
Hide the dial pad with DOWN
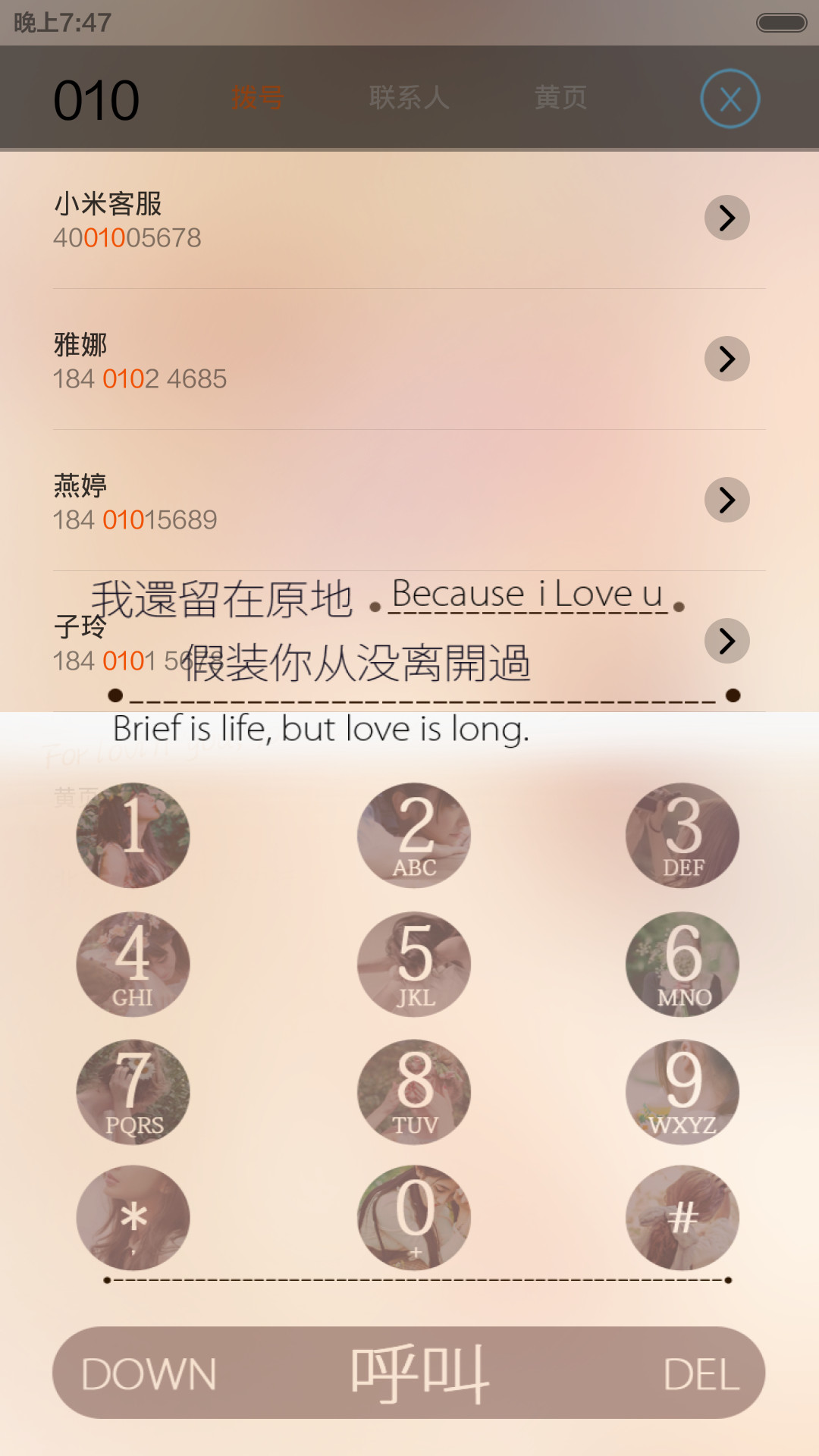149,1374
